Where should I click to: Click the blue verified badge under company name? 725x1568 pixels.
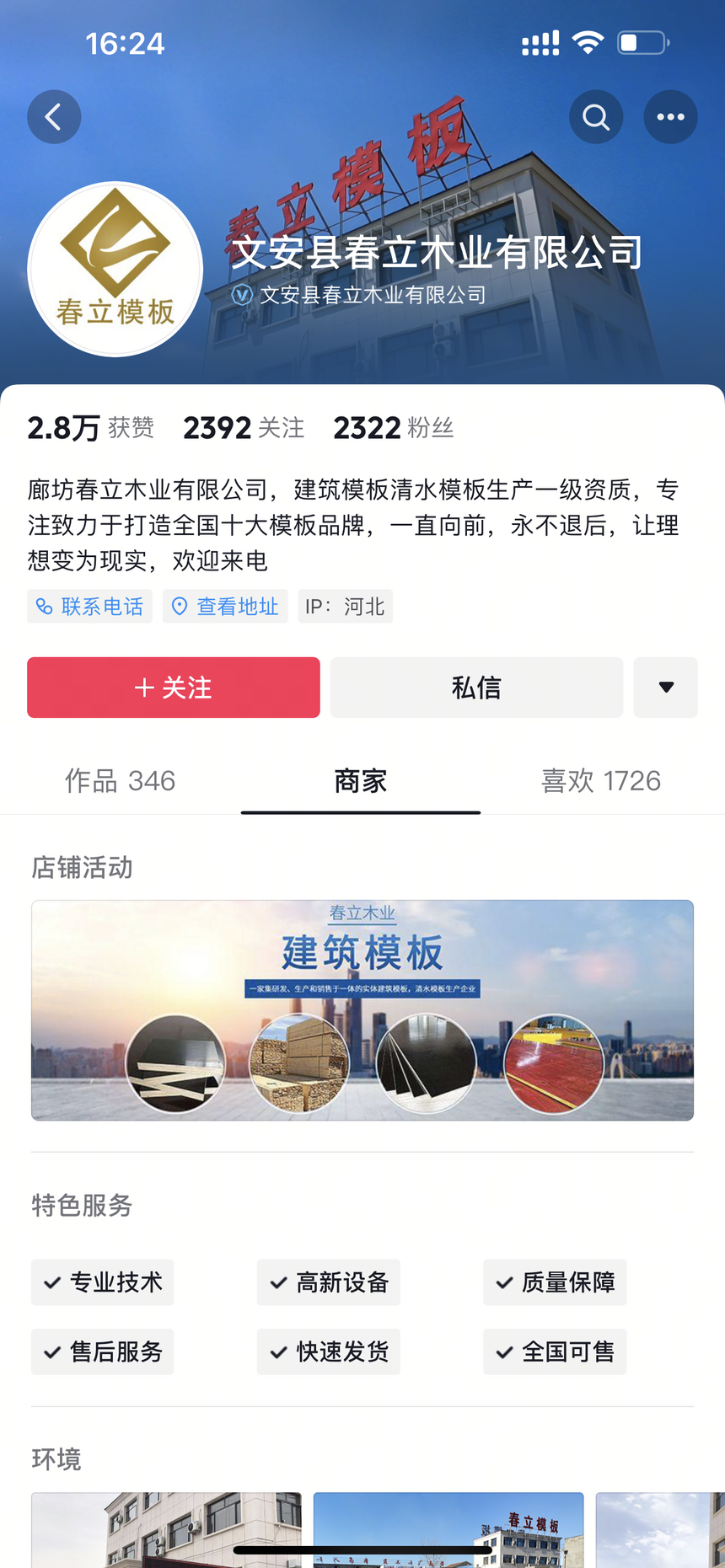coord(242,296)
